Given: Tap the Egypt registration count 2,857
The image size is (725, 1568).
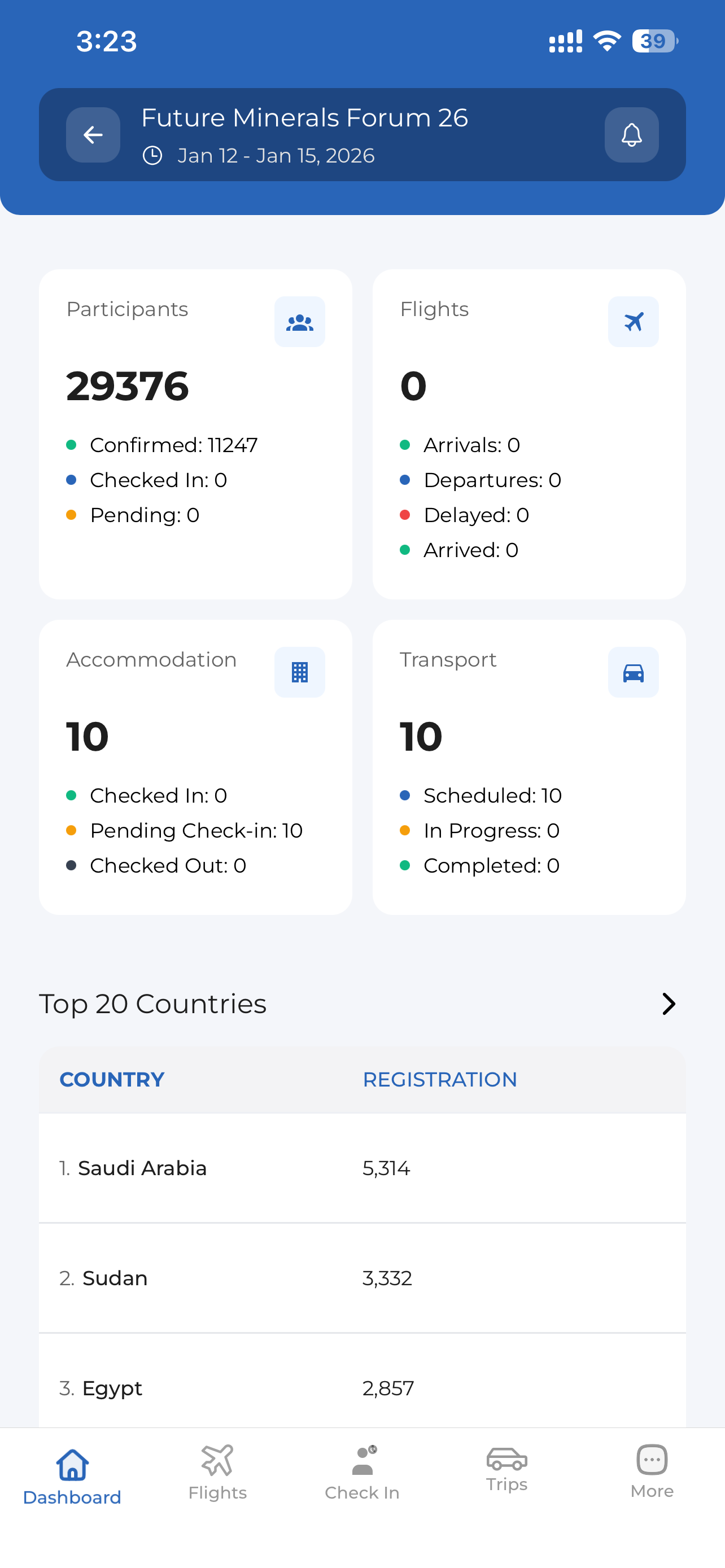Looking at the screenshot, I should click(388, 1389).
